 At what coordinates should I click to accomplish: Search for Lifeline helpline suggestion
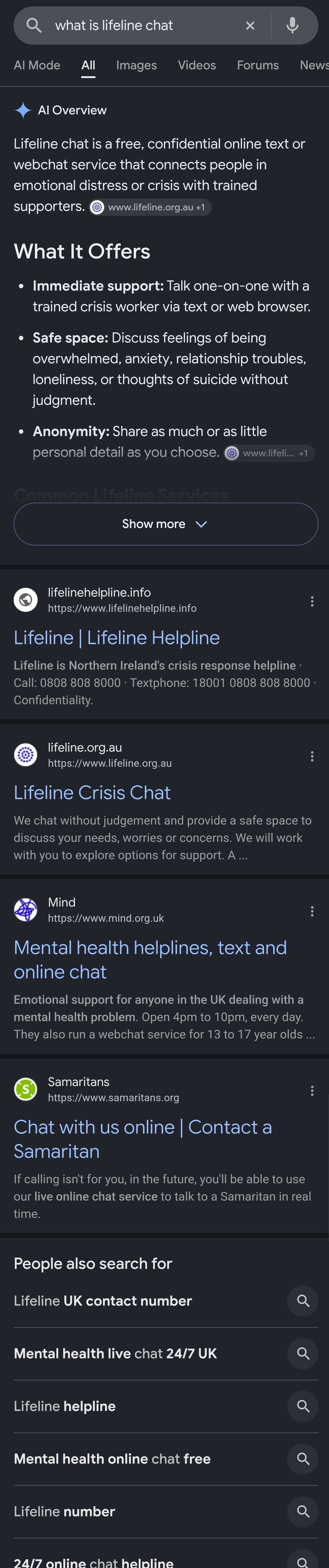[165, 1406]
